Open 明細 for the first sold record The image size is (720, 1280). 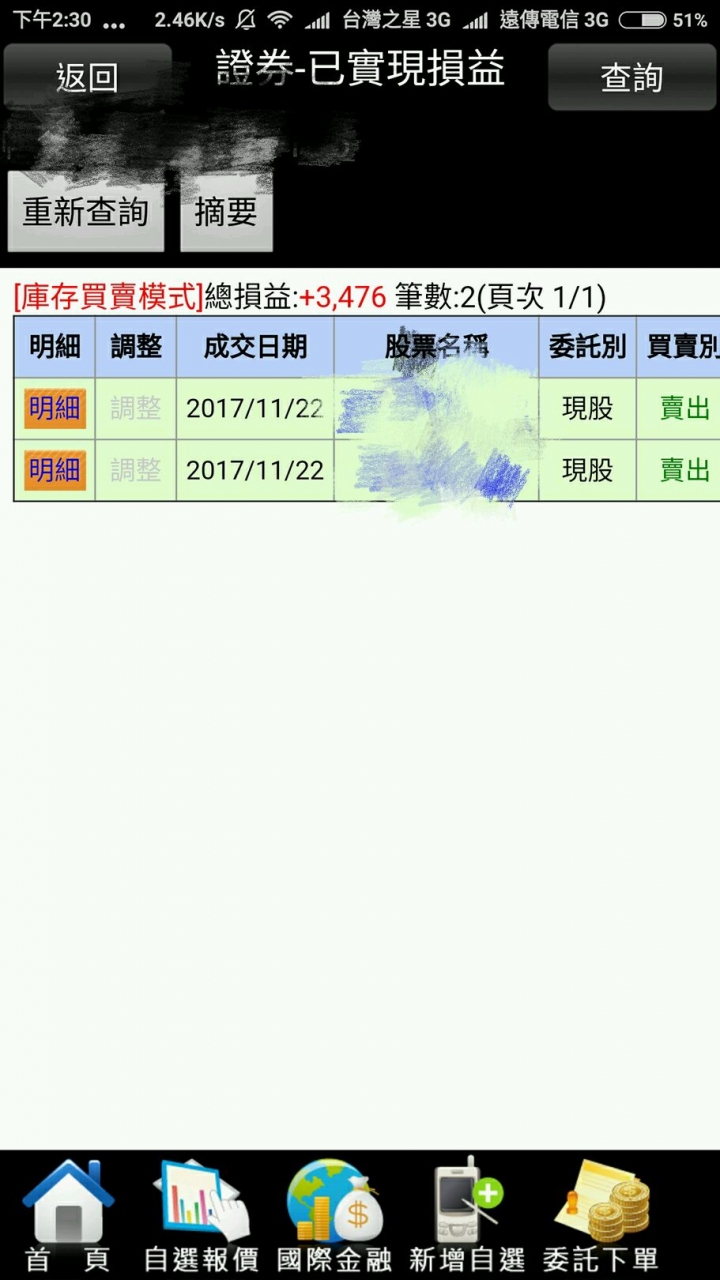(x=55, y=409)
